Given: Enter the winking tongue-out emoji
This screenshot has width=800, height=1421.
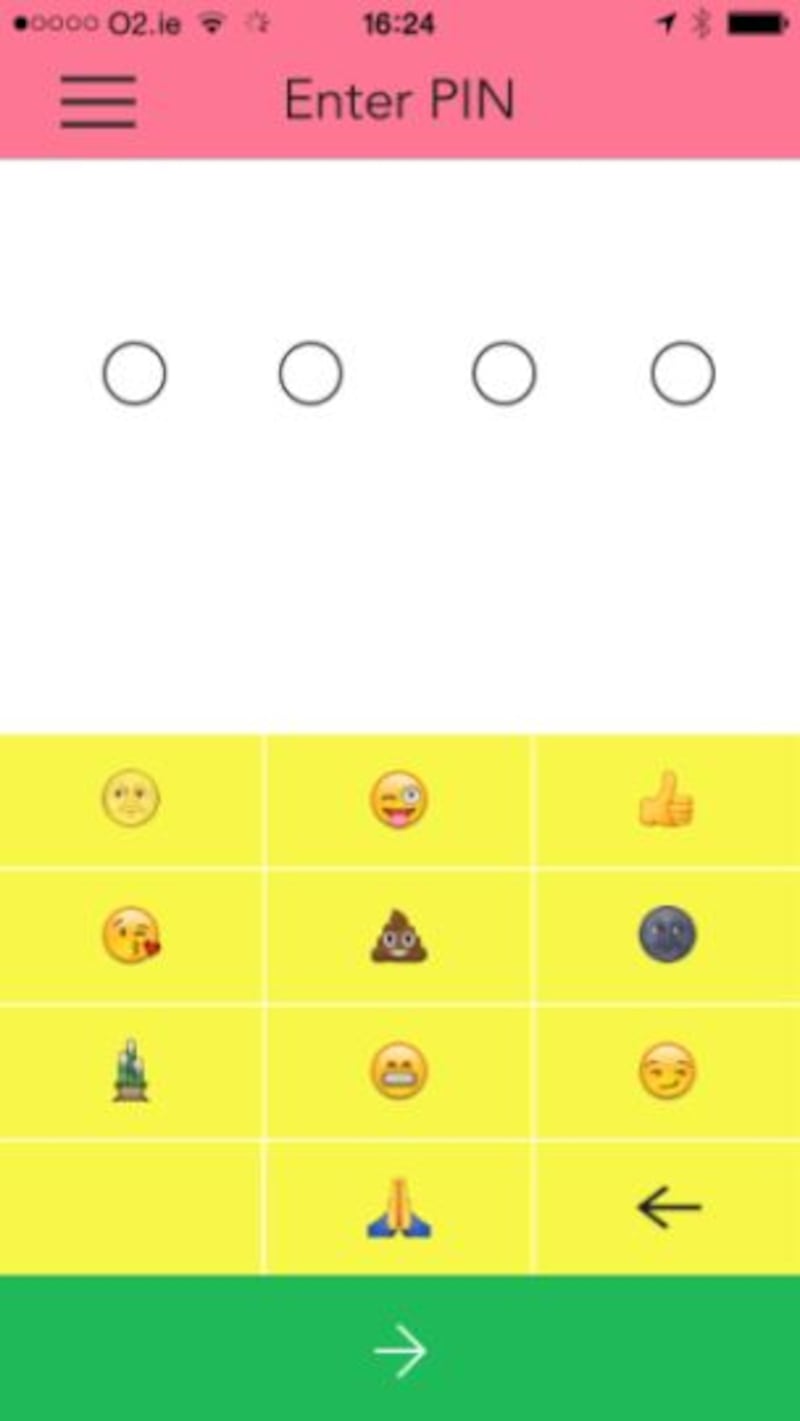Looking at the screenshot, I should click(x=399, y=800).
